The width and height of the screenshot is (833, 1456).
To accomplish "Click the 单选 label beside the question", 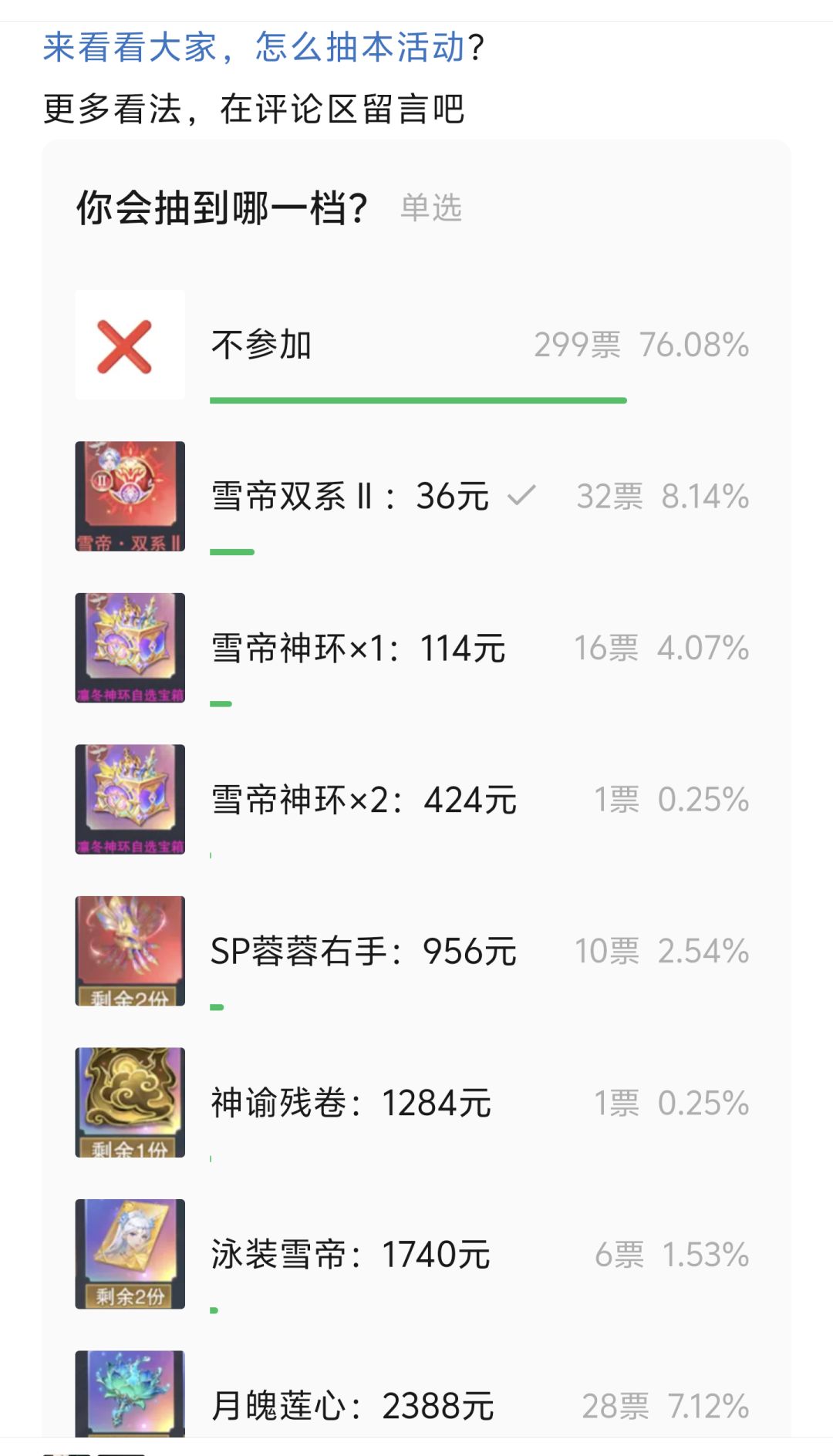I will point(432,208).
